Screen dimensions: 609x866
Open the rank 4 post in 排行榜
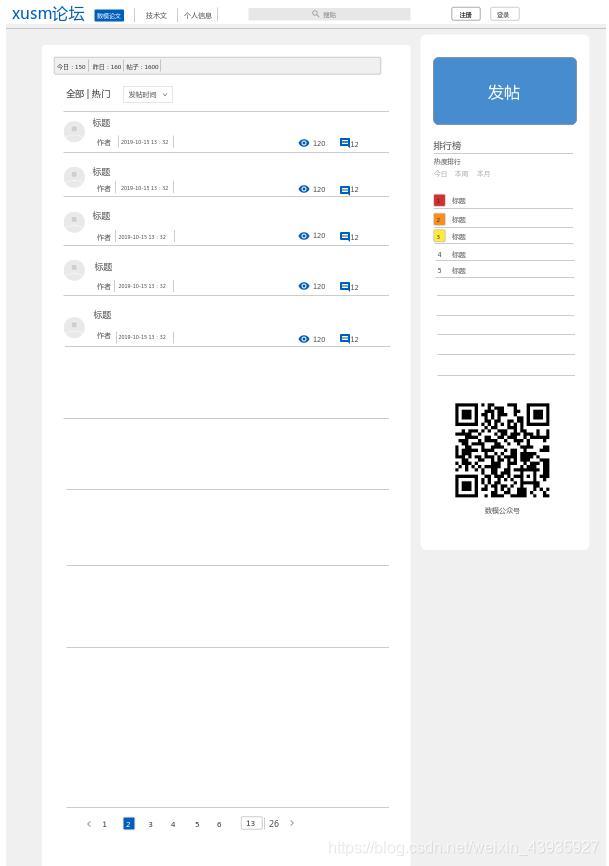click(x=458, y=255)
